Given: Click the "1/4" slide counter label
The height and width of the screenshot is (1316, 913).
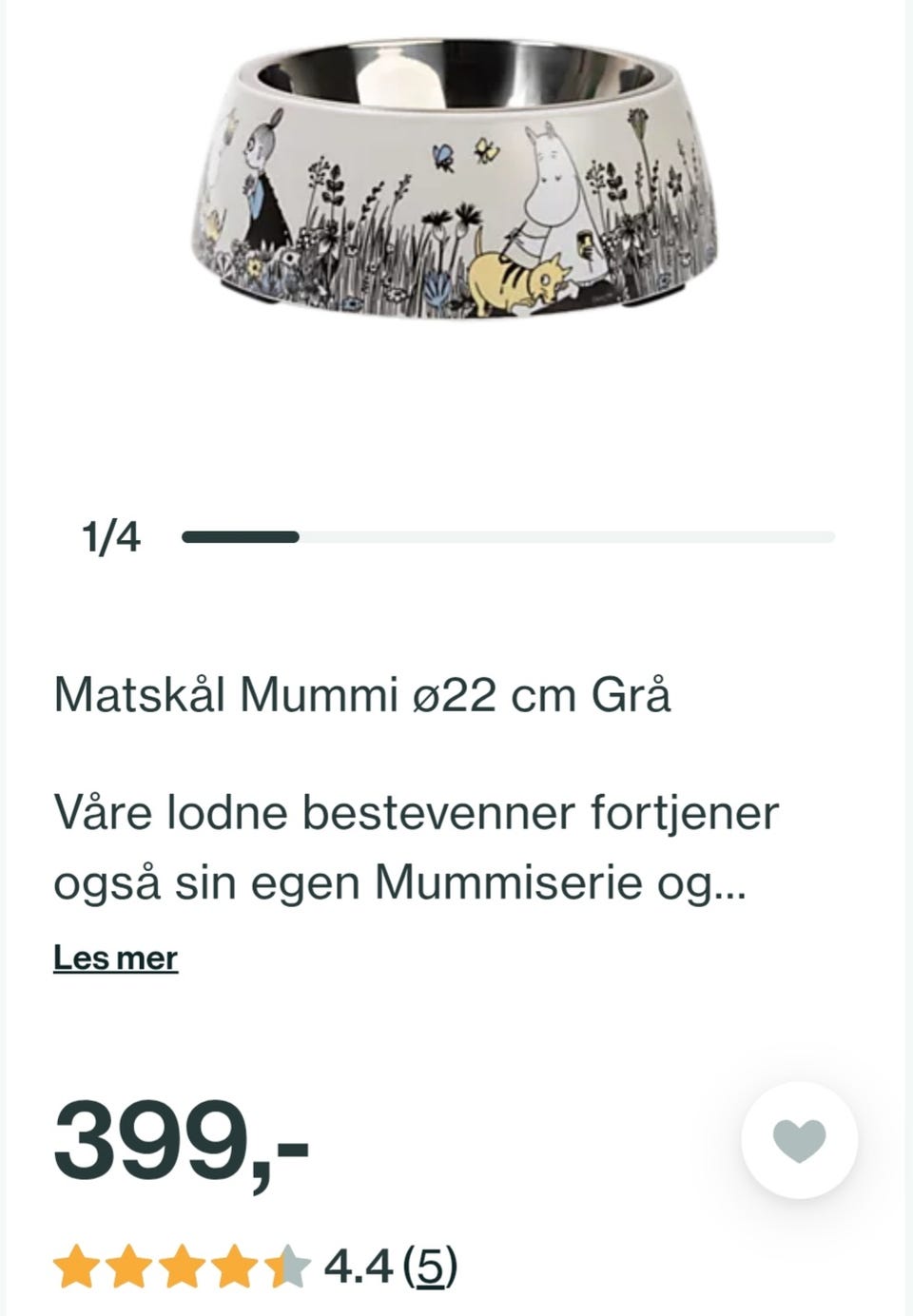Looking at the screenshot, I should pos(111,536).
